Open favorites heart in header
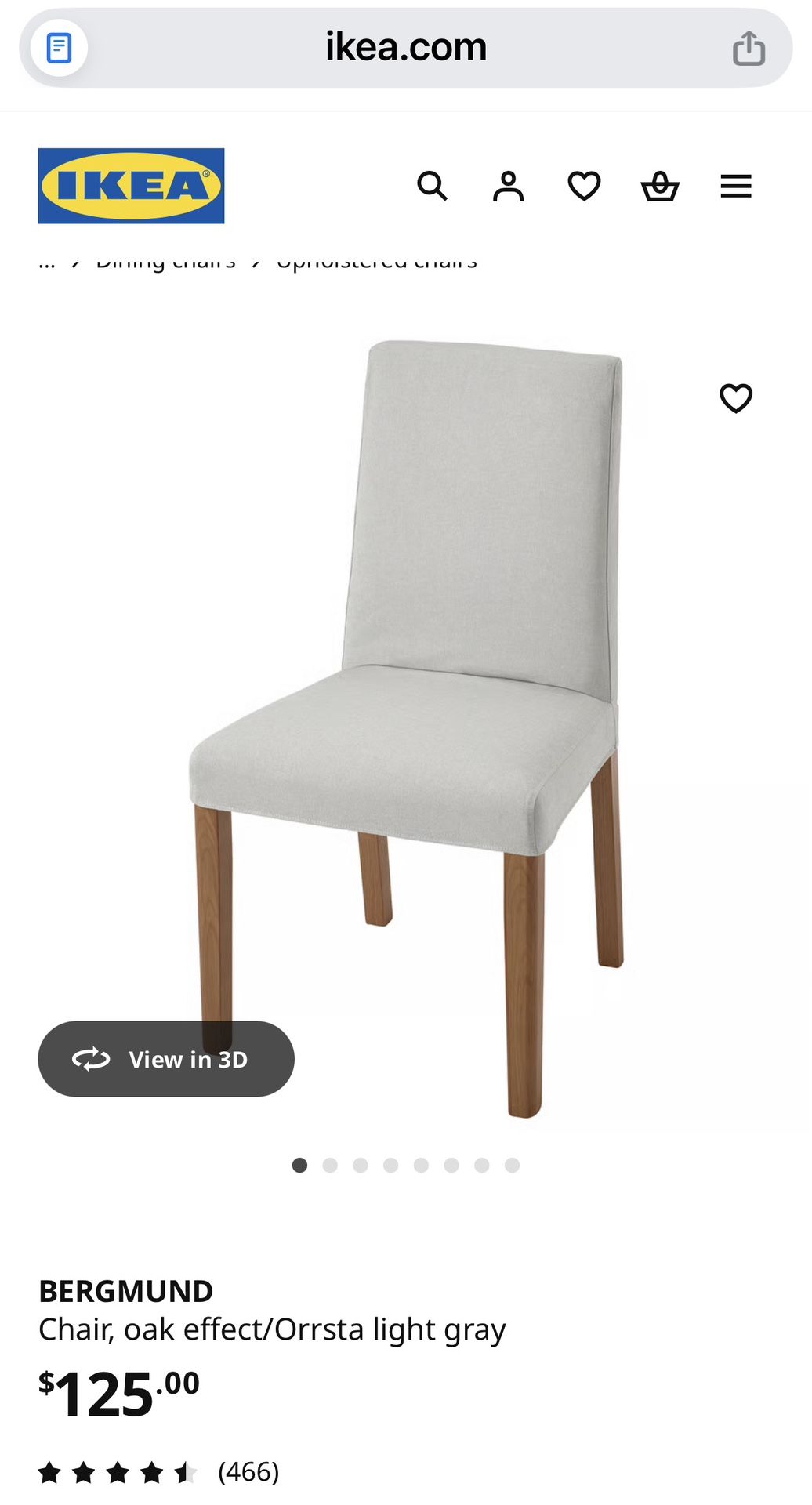 (x=584, y=187)
